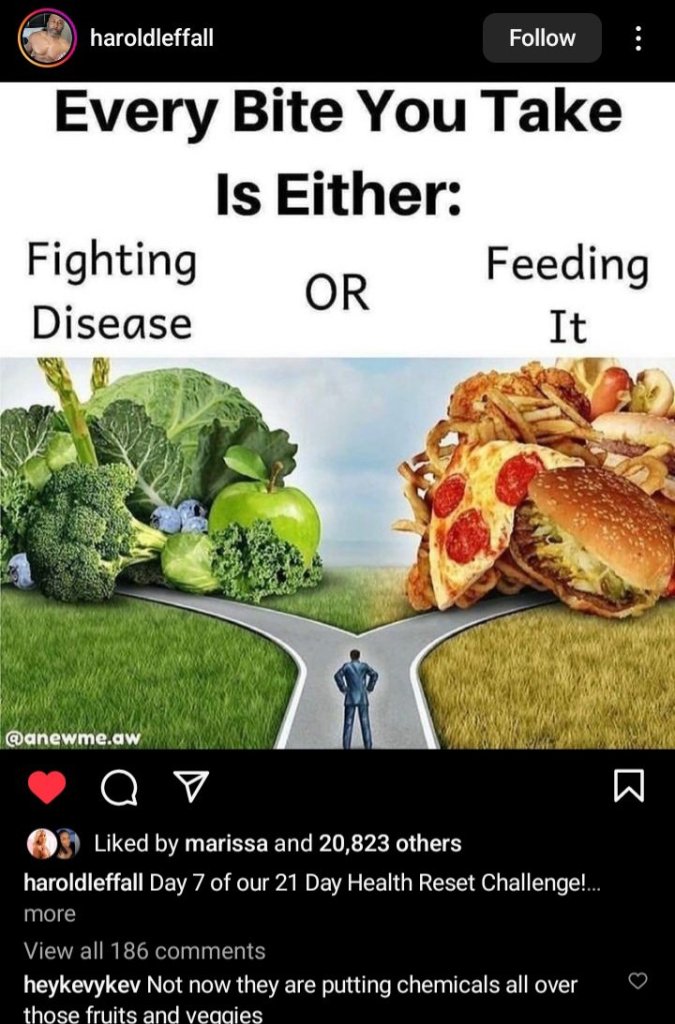Open heykevykev's profile from the comment
Image resolution: width=675 pixels, height=1024 pixels.
tap(82, 985)
